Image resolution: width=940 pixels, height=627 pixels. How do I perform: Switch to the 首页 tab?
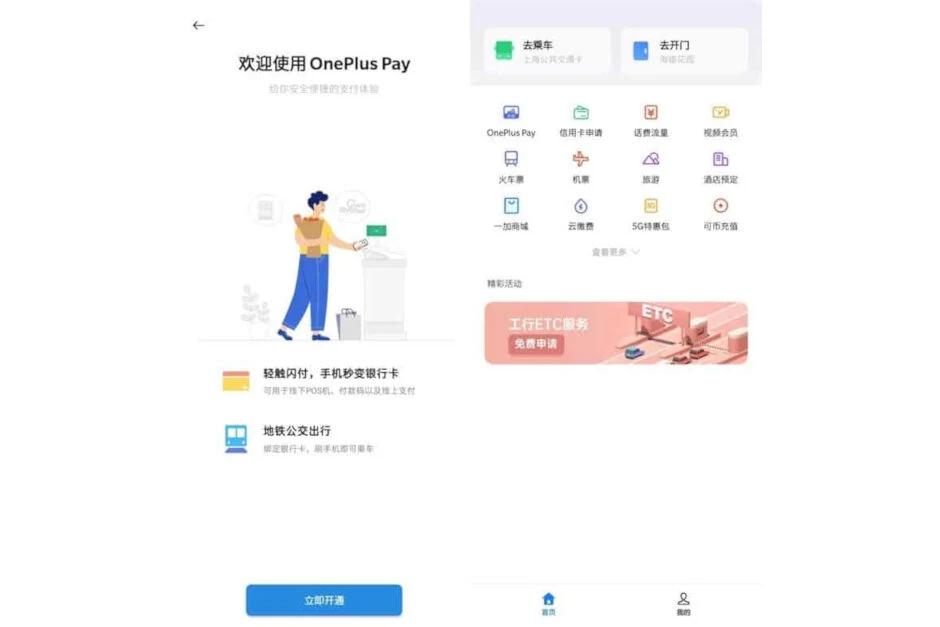point(548,603)
